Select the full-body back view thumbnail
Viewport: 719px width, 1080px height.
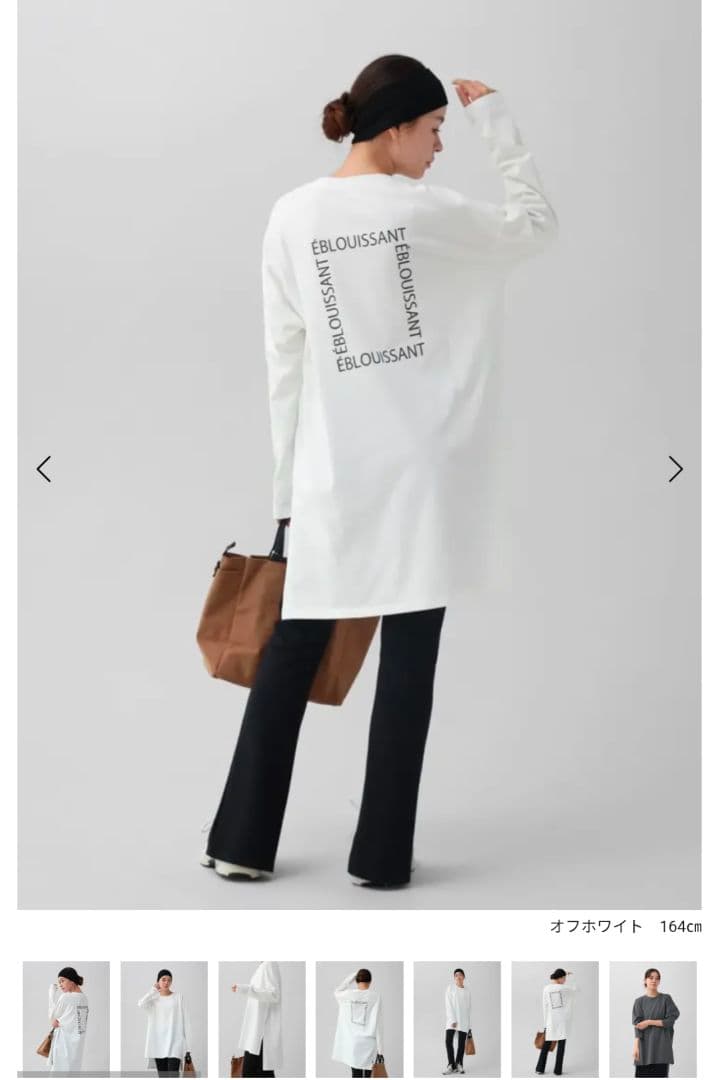555,1018
